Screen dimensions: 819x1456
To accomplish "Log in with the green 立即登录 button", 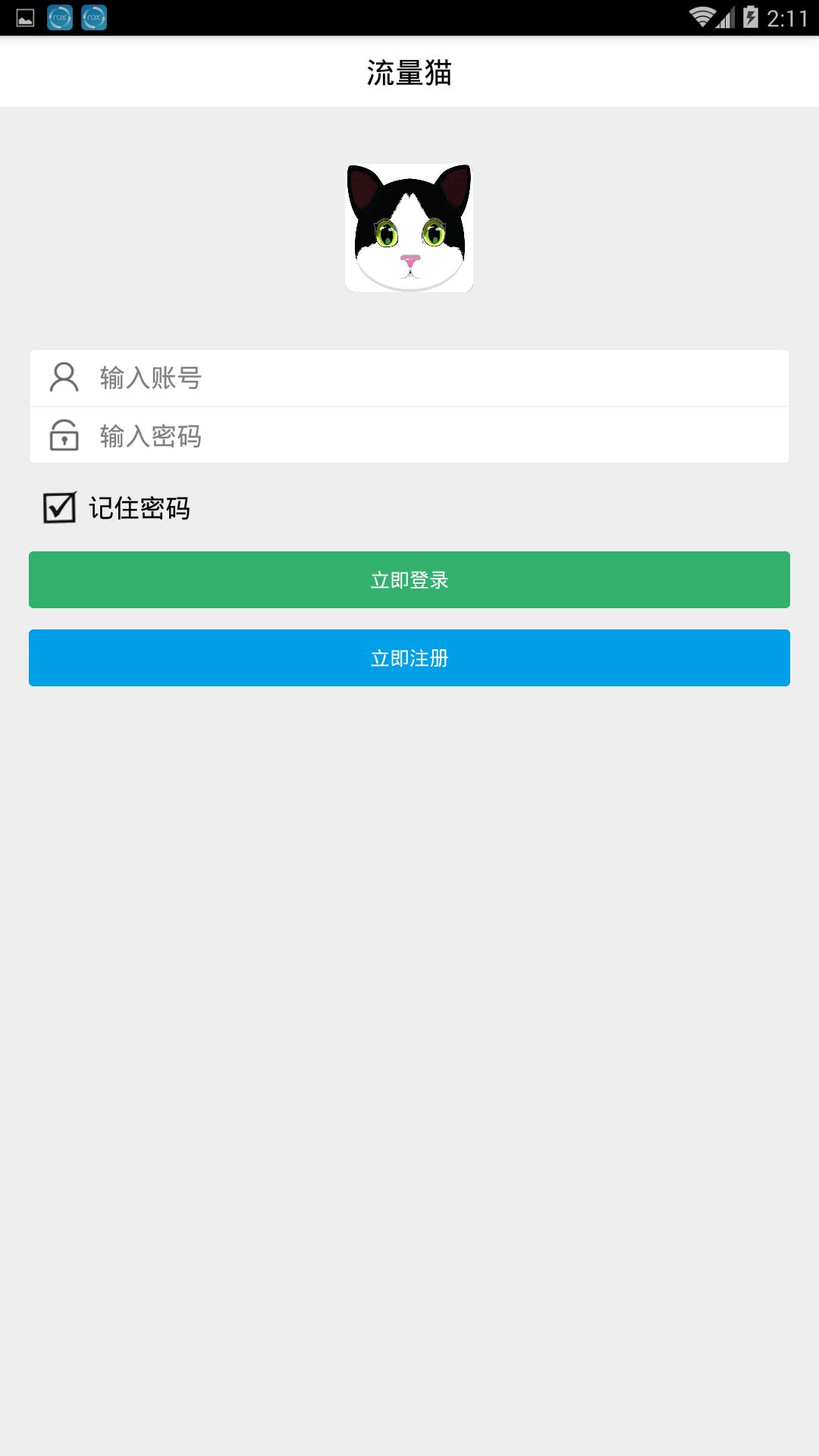I will click(409, 579).
